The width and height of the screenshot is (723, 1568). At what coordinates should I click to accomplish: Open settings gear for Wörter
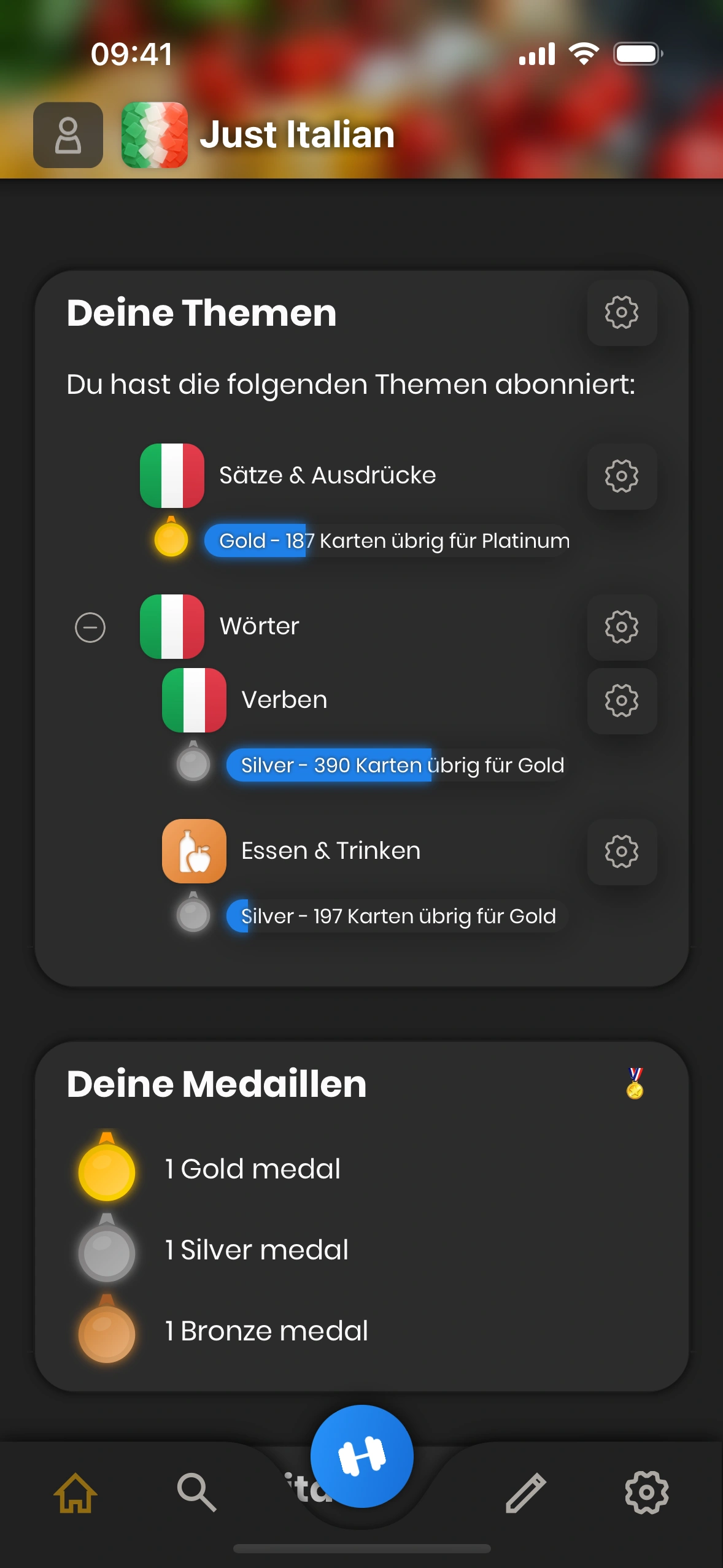coord(622,627)
